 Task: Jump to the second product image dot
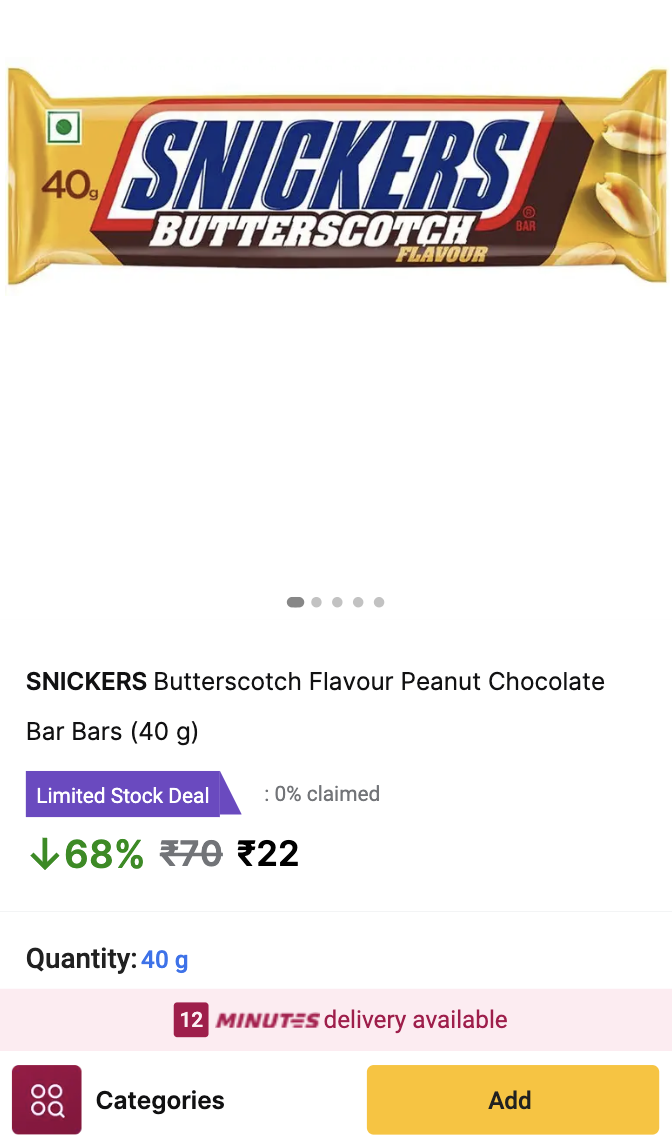317,602
